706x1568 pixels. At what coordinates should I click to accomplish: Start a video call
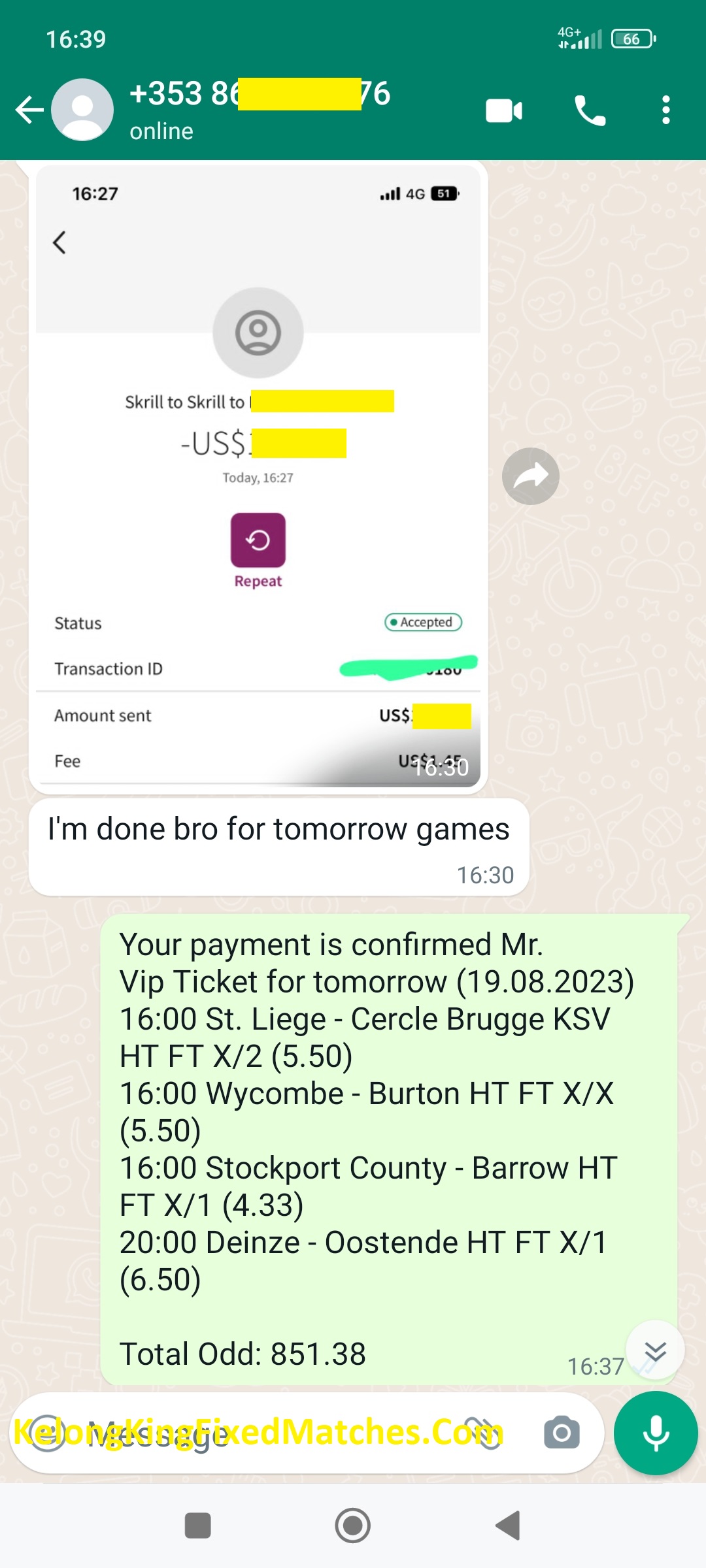click(503, 110)
